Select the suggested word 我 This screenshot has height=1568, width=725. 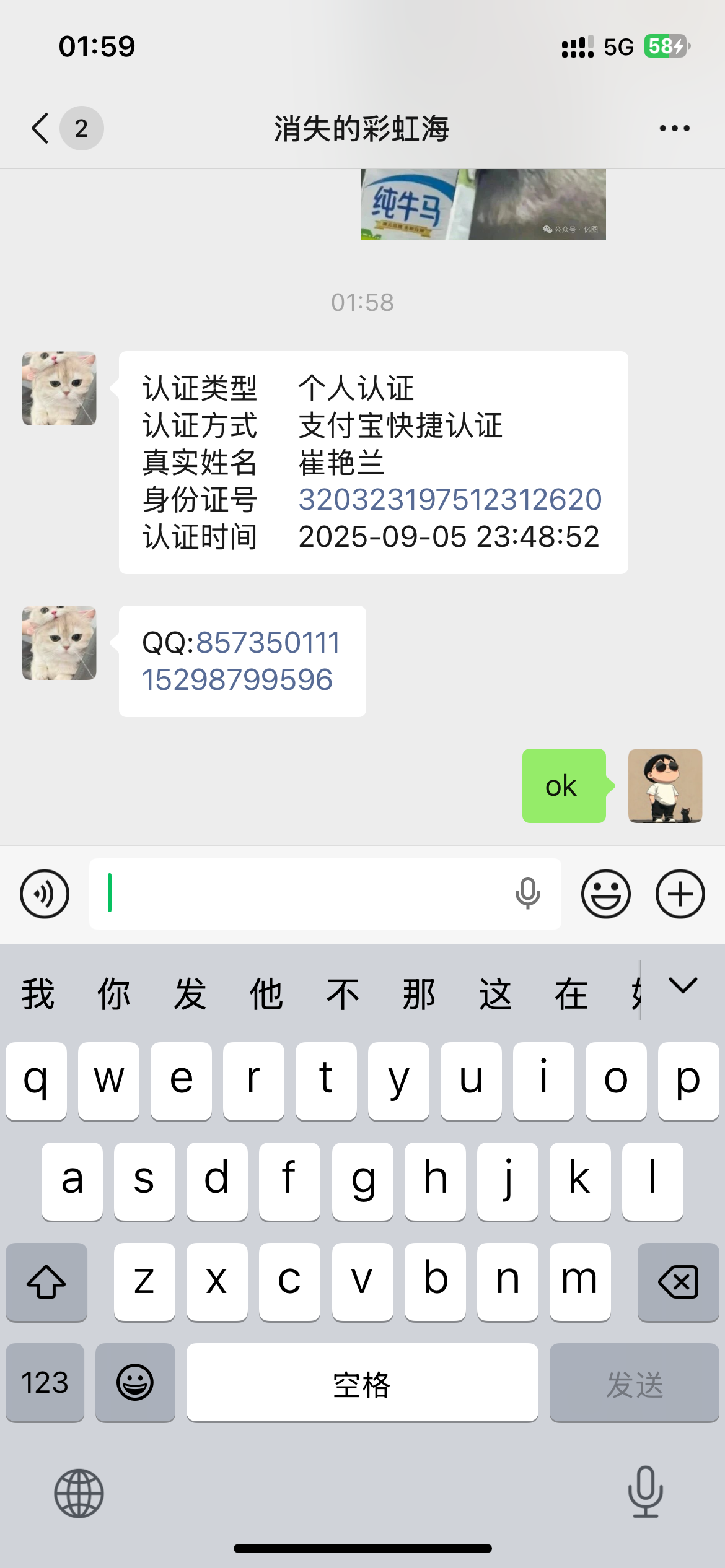tap(38, 994)
